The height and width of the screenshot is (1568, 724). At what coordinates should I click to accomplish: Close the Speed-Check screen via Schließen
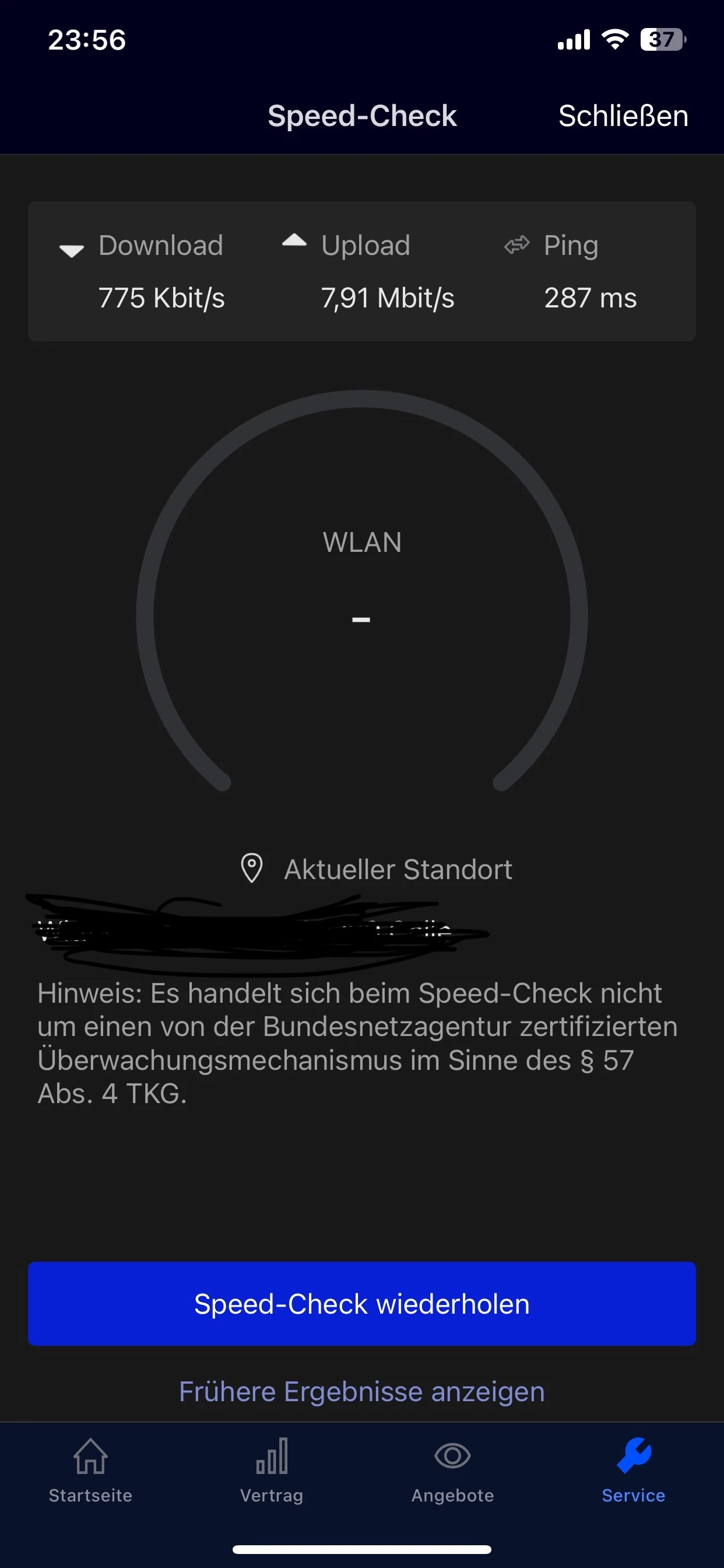click(623, 116)
